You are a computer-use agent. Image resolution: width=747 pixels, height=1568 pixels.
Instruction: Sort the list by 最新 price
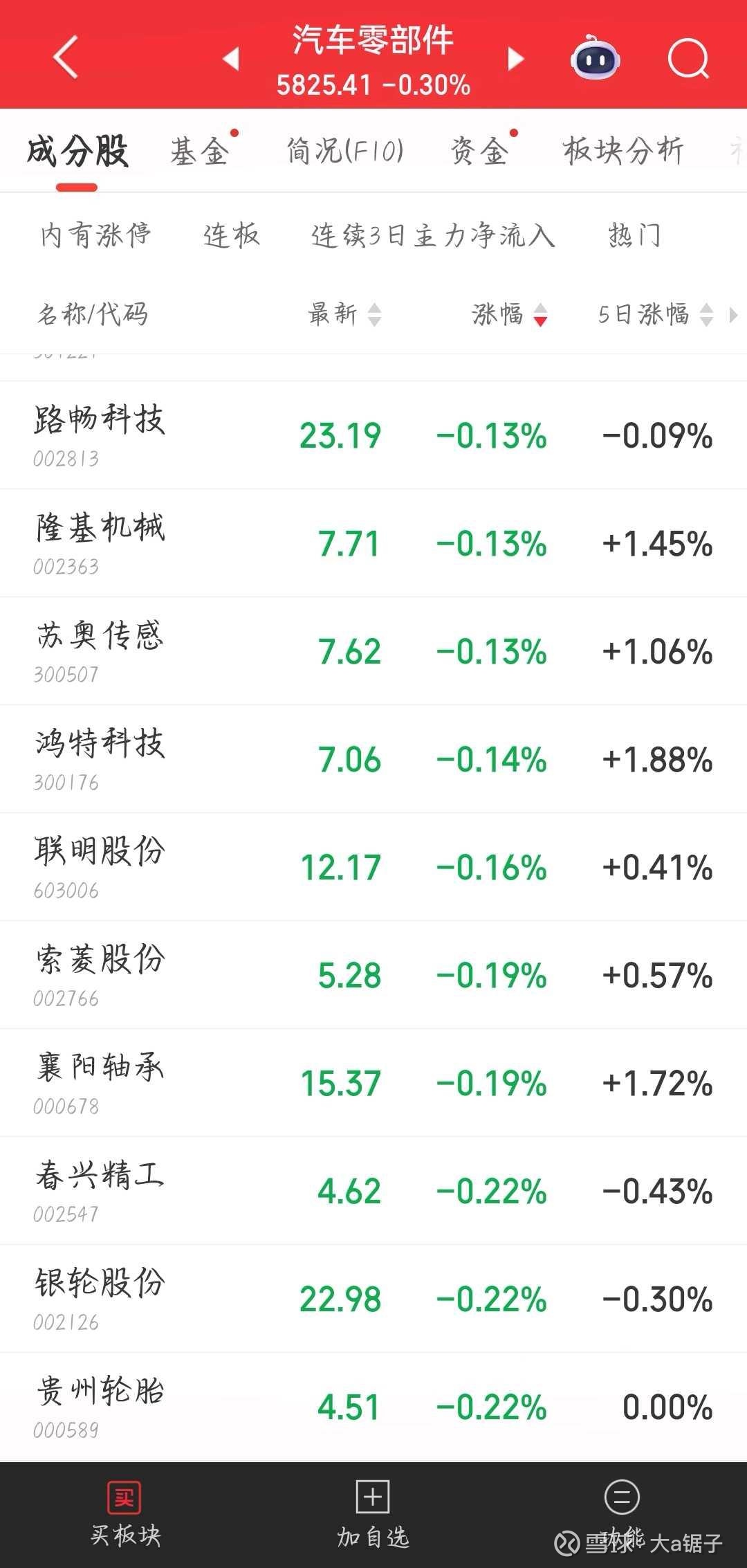click(x=344, y=314)
